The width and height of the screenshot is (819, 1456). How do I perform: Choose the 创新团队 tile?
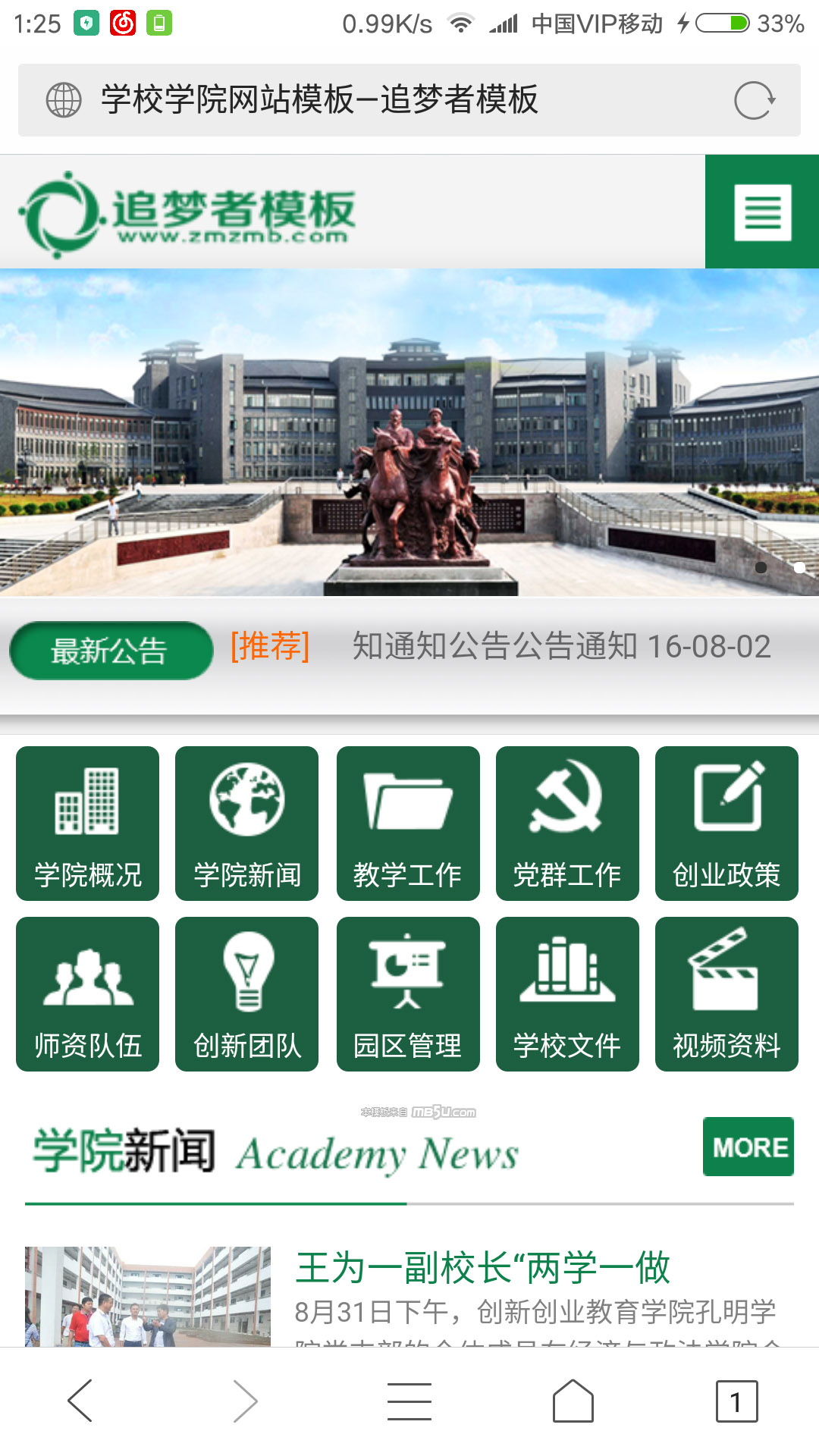click(247, 994)
